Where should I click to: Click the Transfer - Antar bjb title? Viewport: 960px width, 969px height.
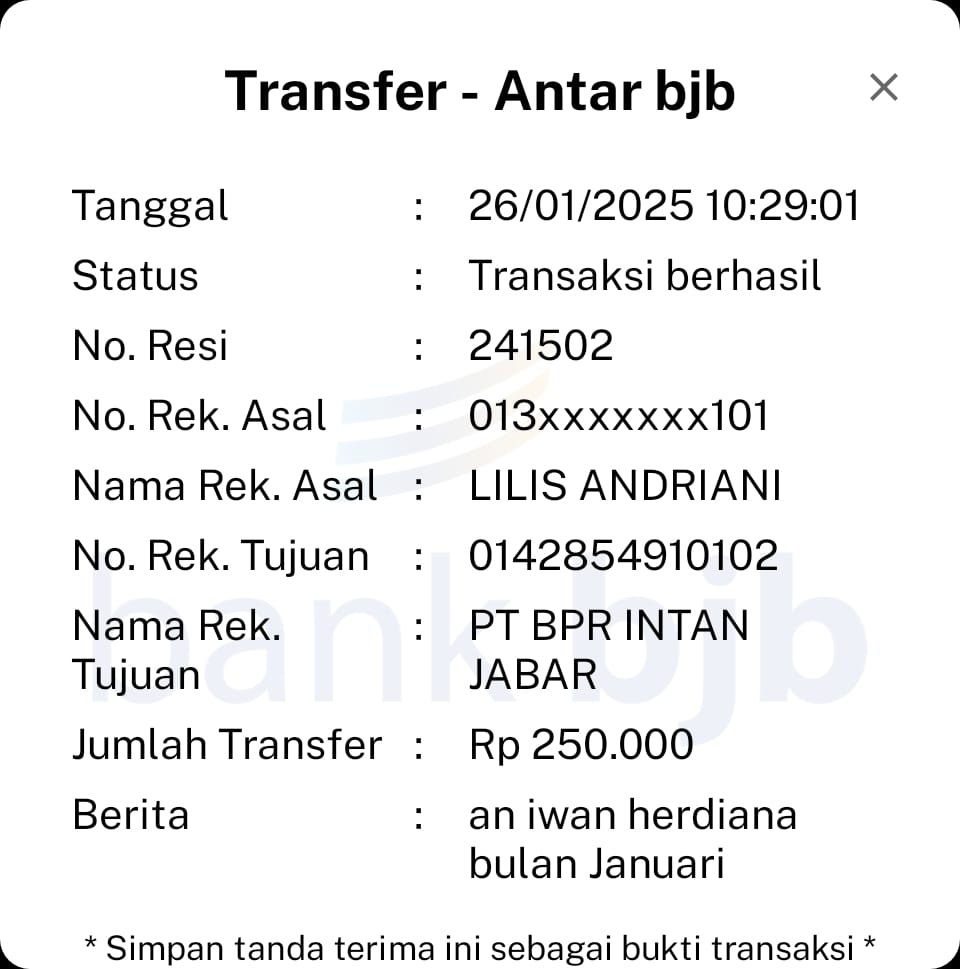coord(482,90)
